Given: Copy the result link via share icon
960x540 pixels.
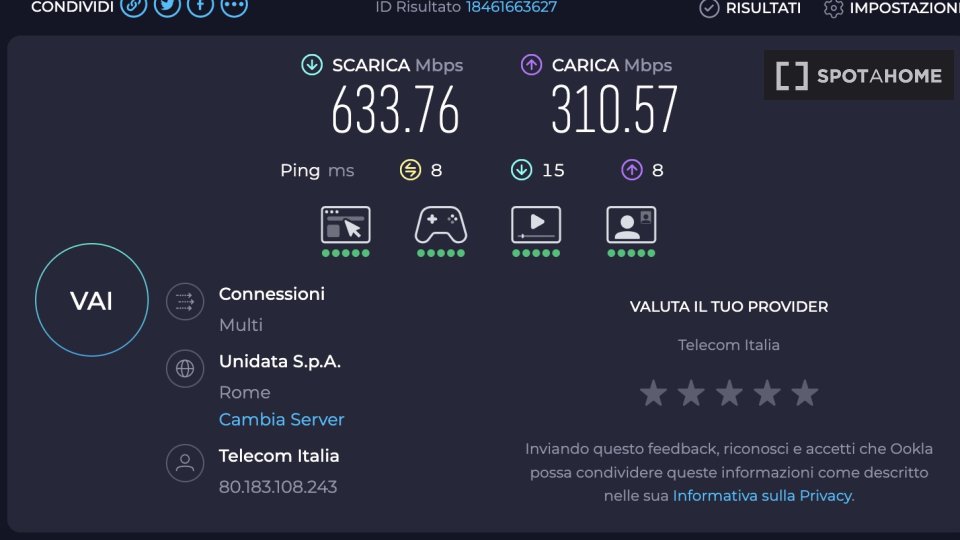Looking at the screenshot, I should coord(133,7).
